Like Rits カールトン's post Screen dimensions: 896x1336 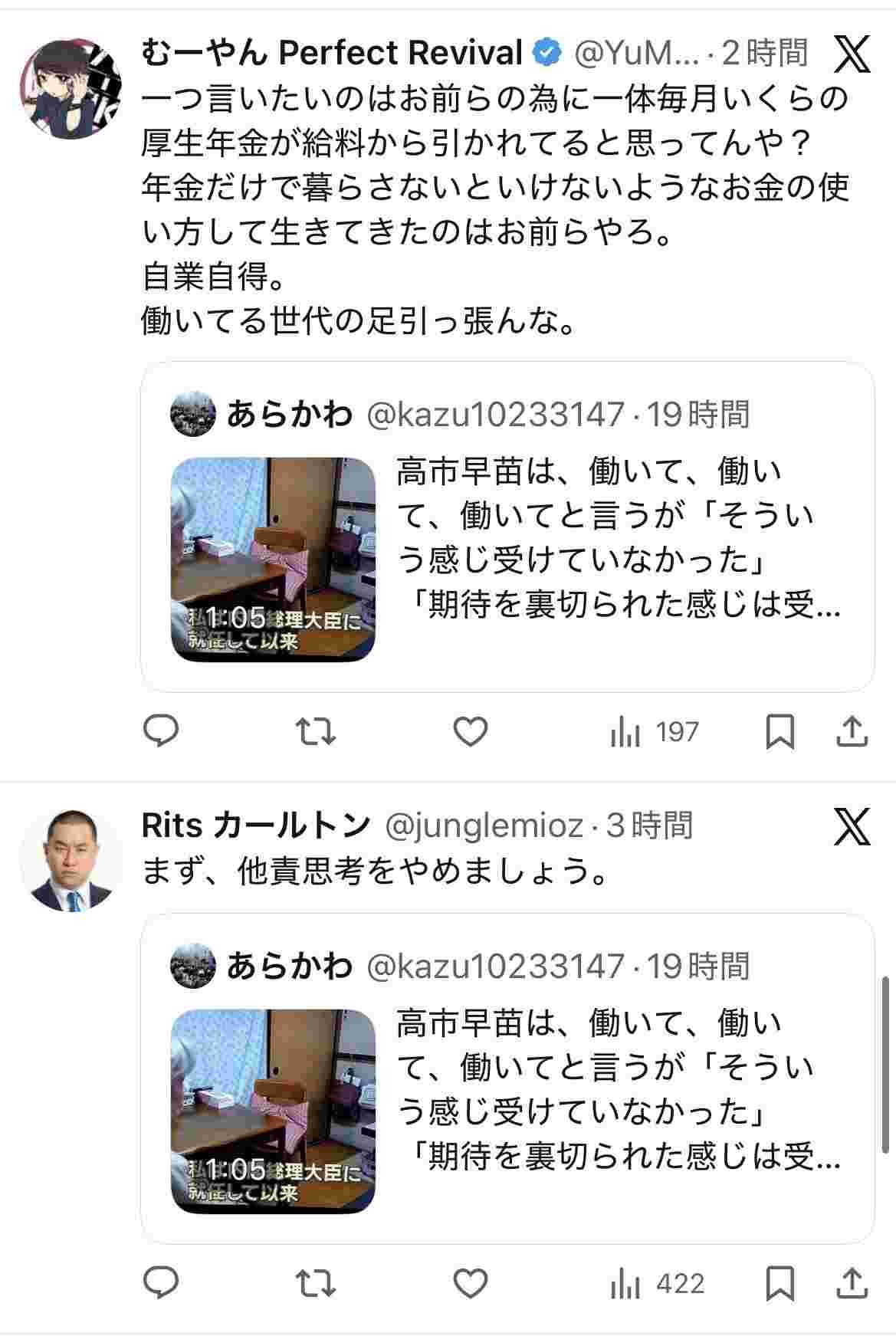tap(471, 1283)
